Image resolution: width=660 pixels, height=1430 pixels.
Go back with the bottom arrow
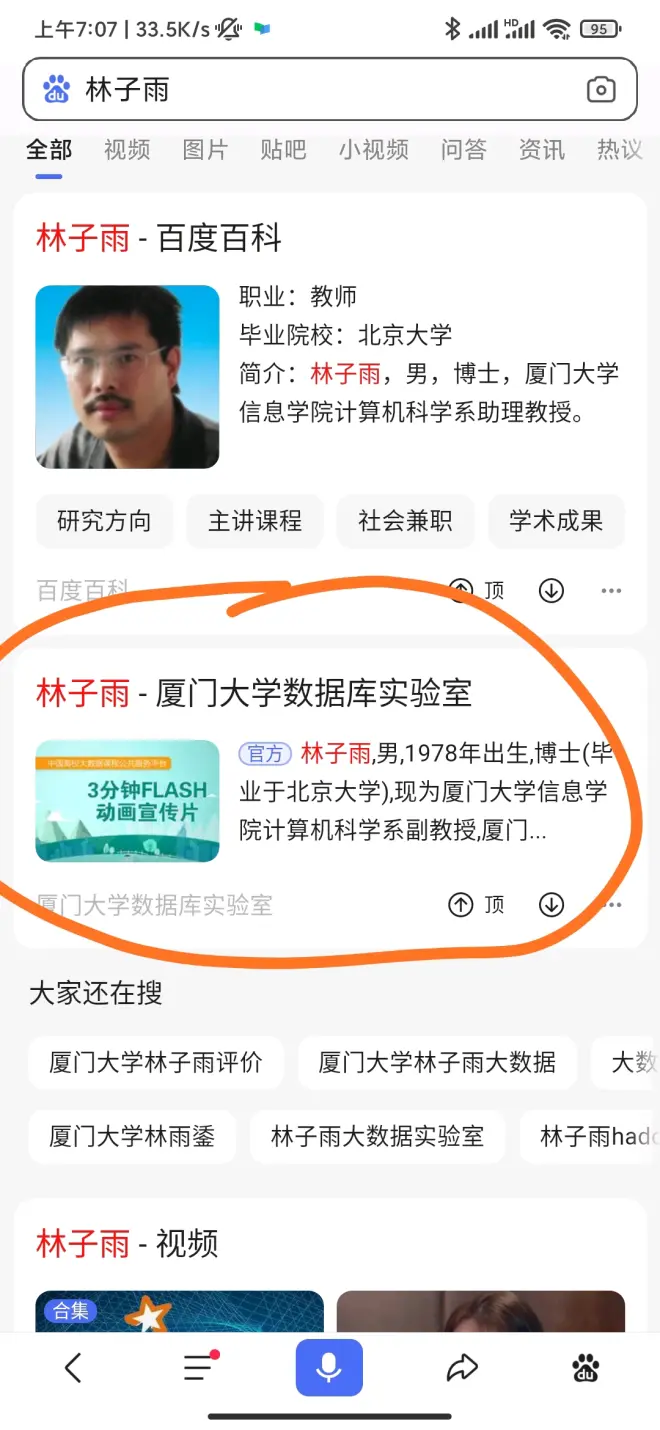73,1368
